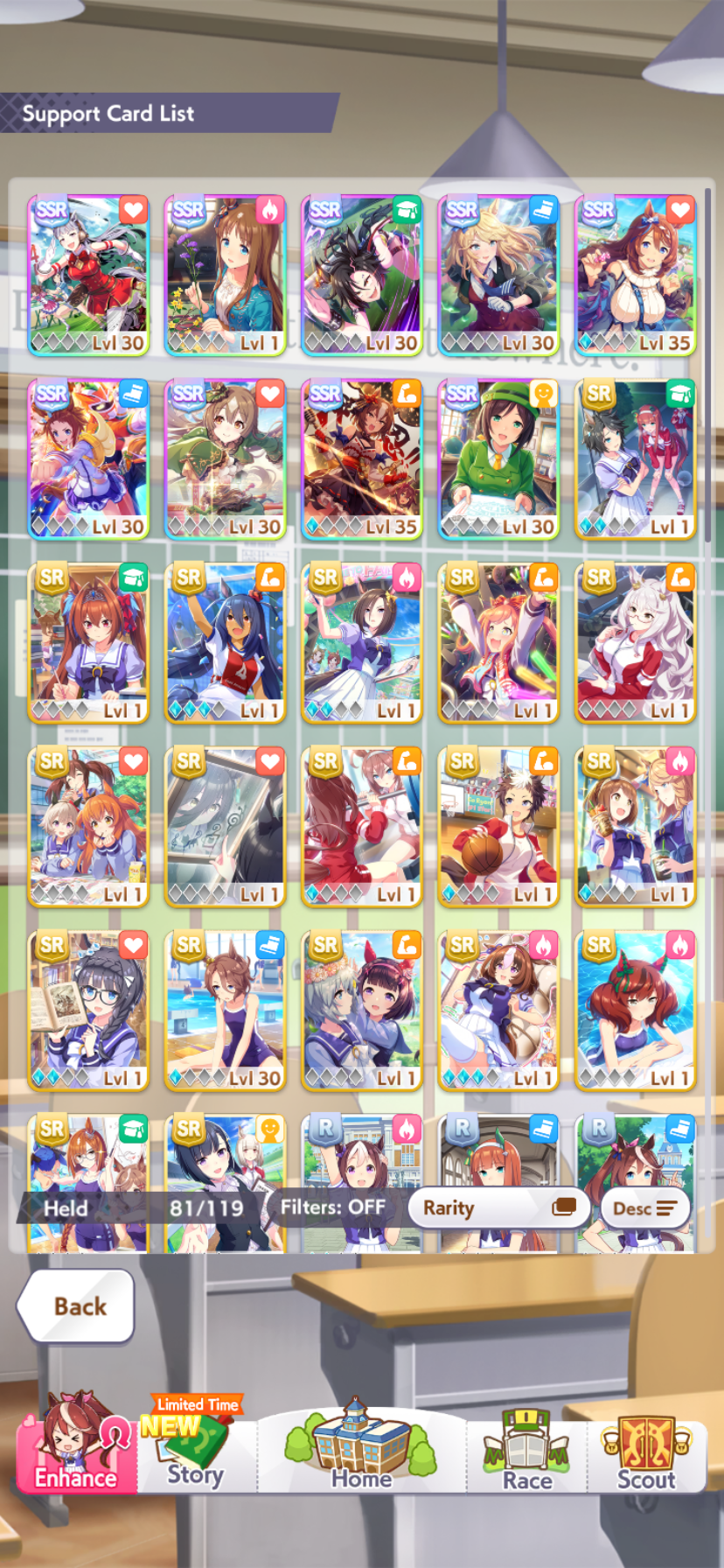Select the SR card with framed portrait
The image size is (724, 1568).
coord(225,826)
